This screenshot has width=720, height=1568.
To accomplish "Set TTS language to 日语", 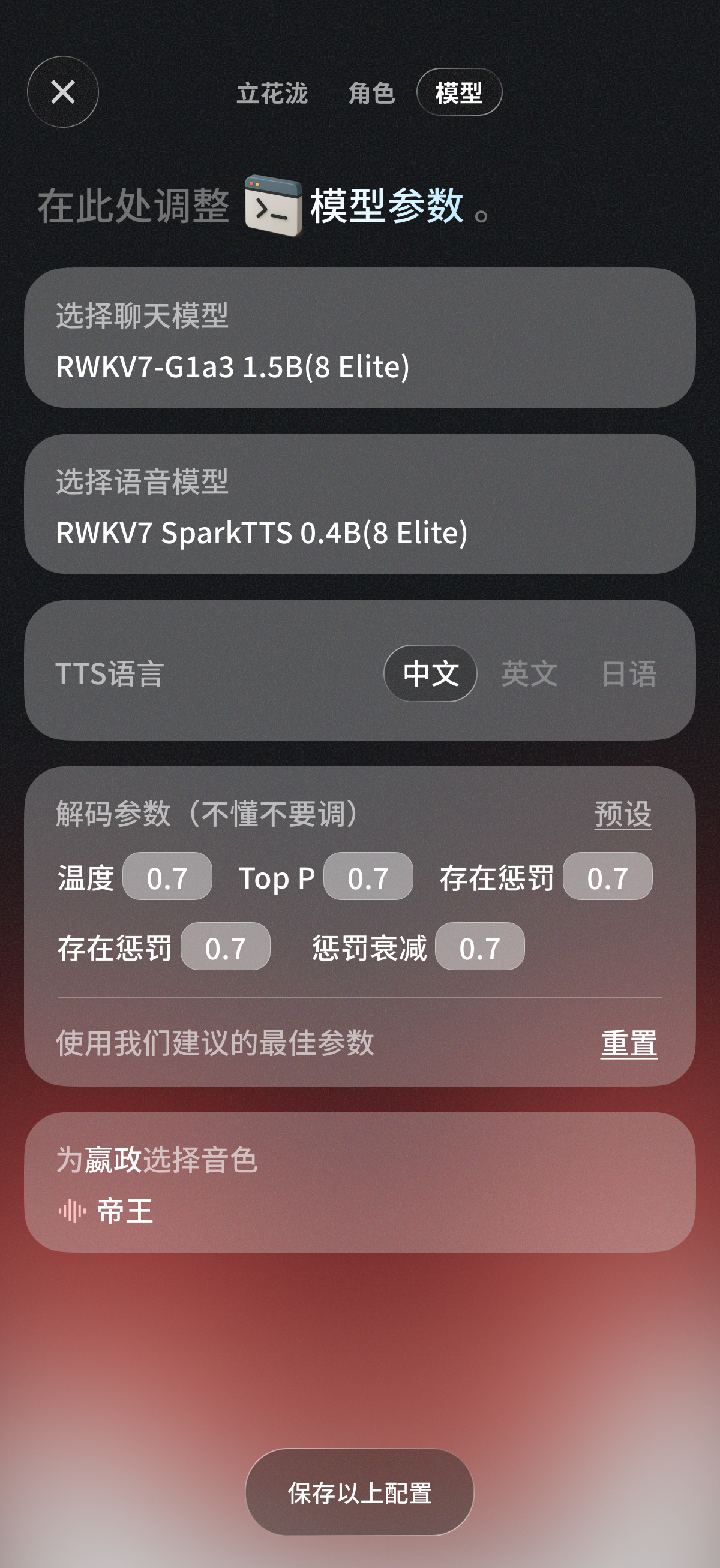I will (629, 673).
